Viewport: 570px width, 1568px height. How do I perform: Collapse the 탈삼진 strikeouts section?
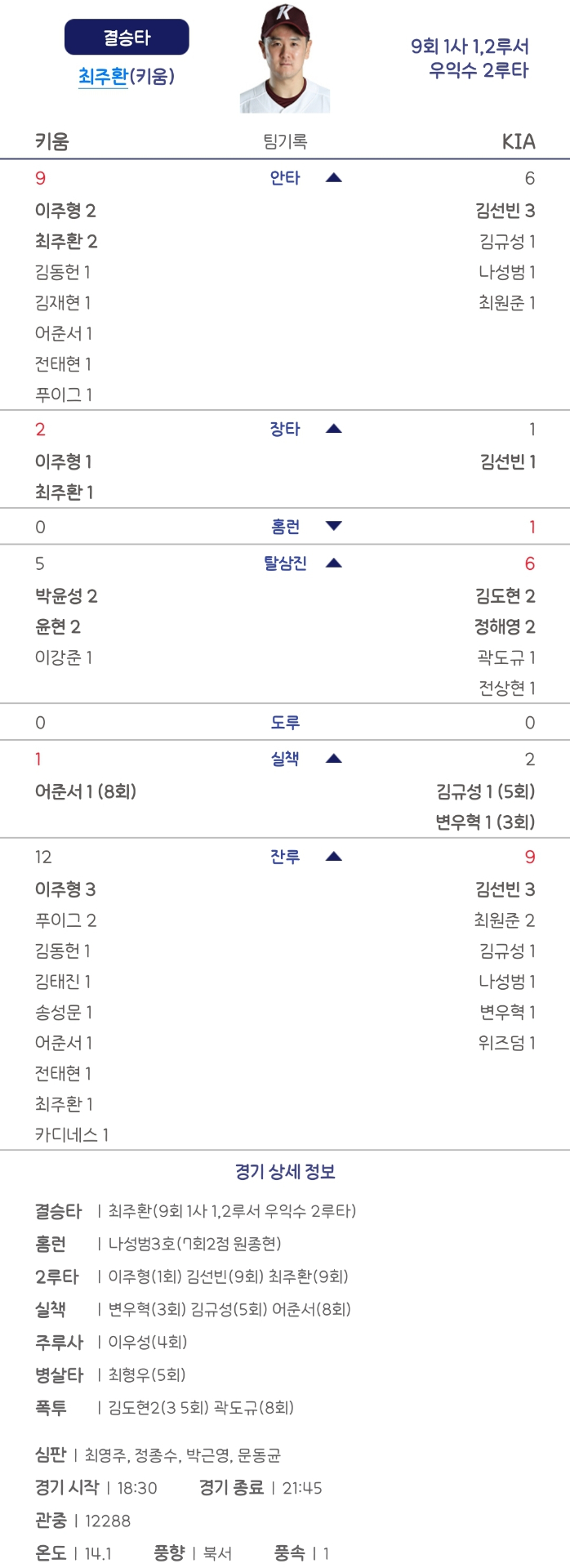[333, 563]
